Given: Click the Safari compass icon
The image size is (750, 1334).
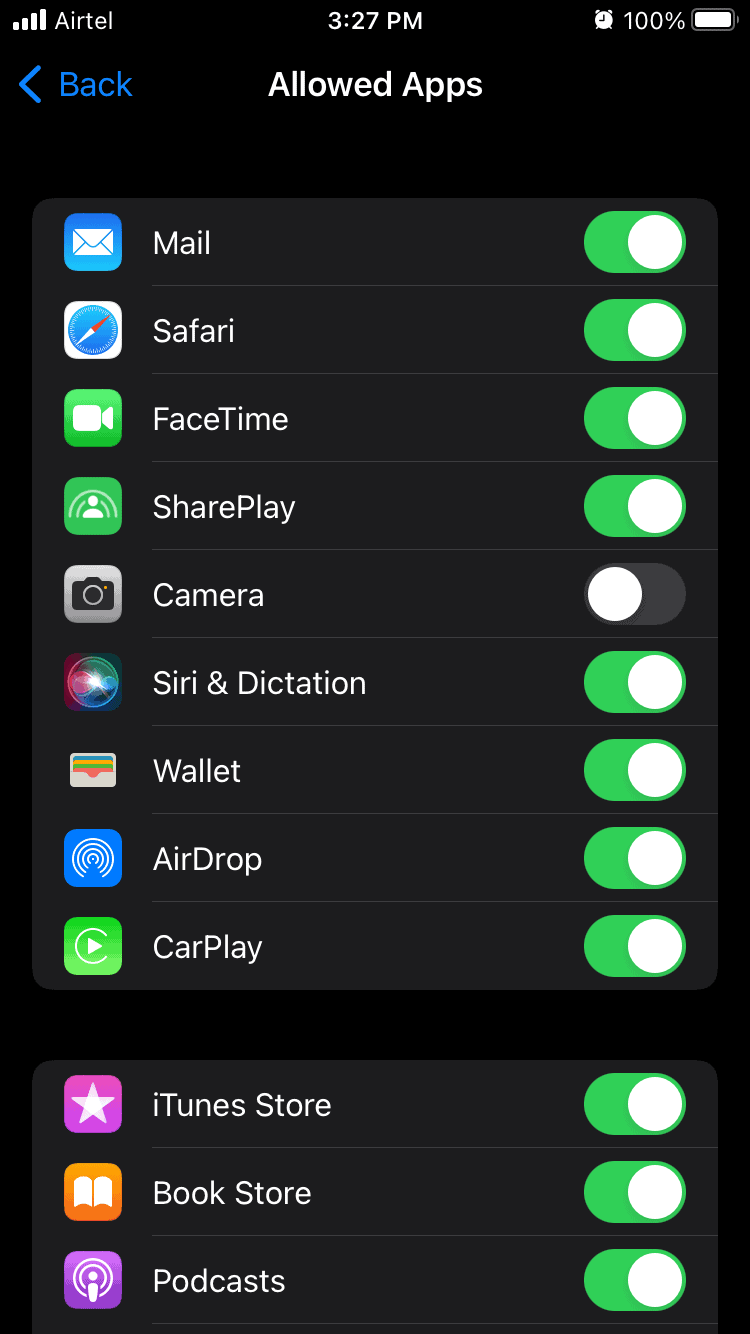Looking at the screenshot, I should [x=92, y=330].
